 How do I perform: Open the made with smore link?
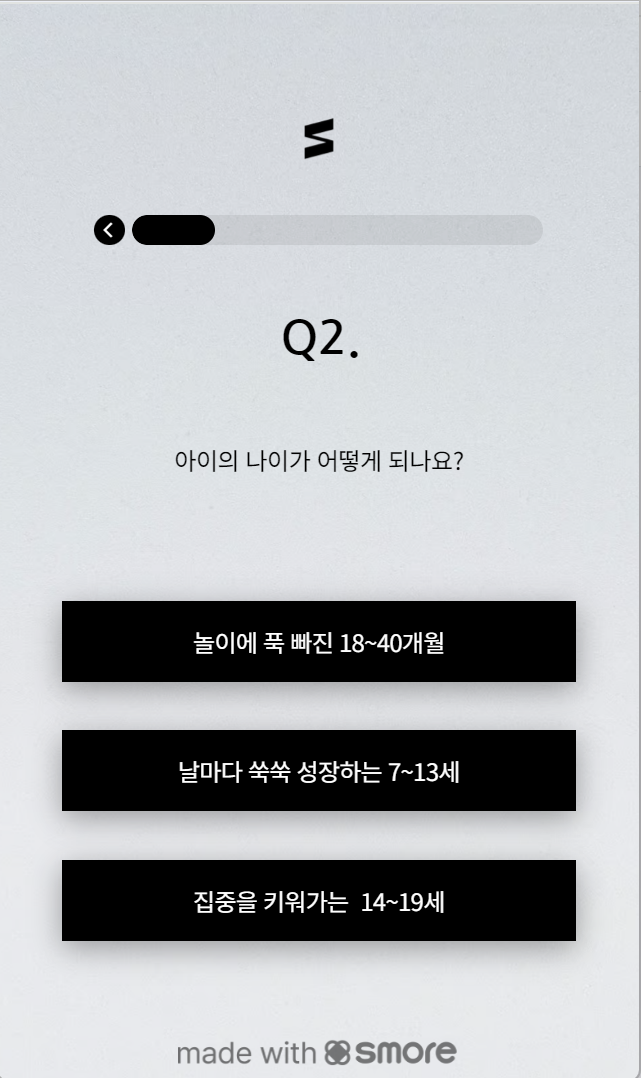point(316,1052)
